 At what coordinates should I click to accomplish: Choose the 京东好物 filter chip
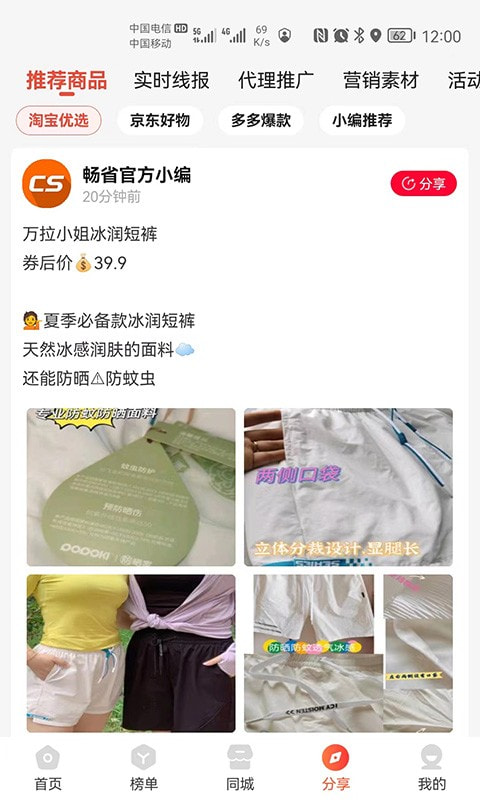[160, 120]
